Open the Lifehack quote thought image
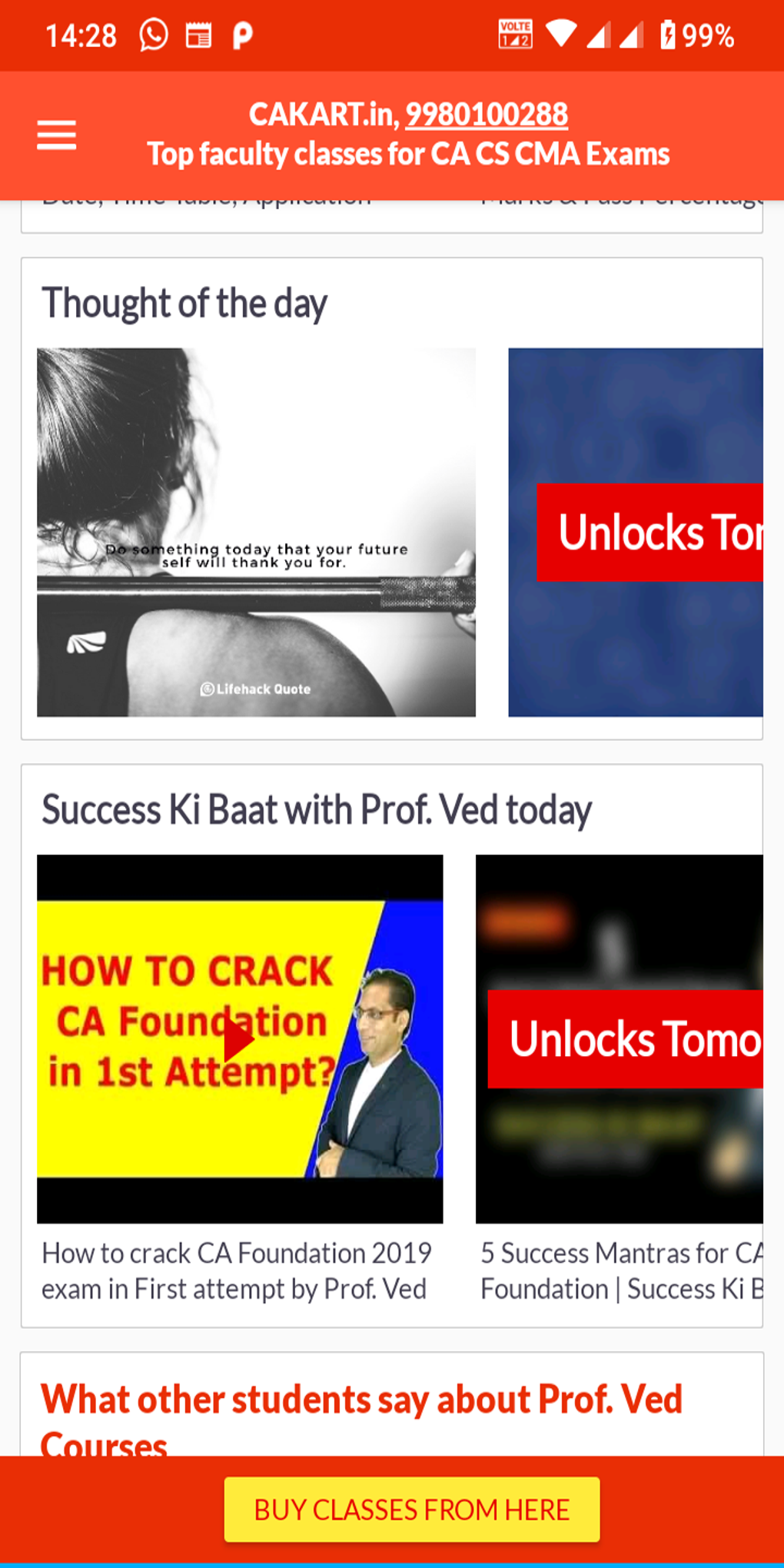This screenshot has width=784, height=1568. point(256,532)
